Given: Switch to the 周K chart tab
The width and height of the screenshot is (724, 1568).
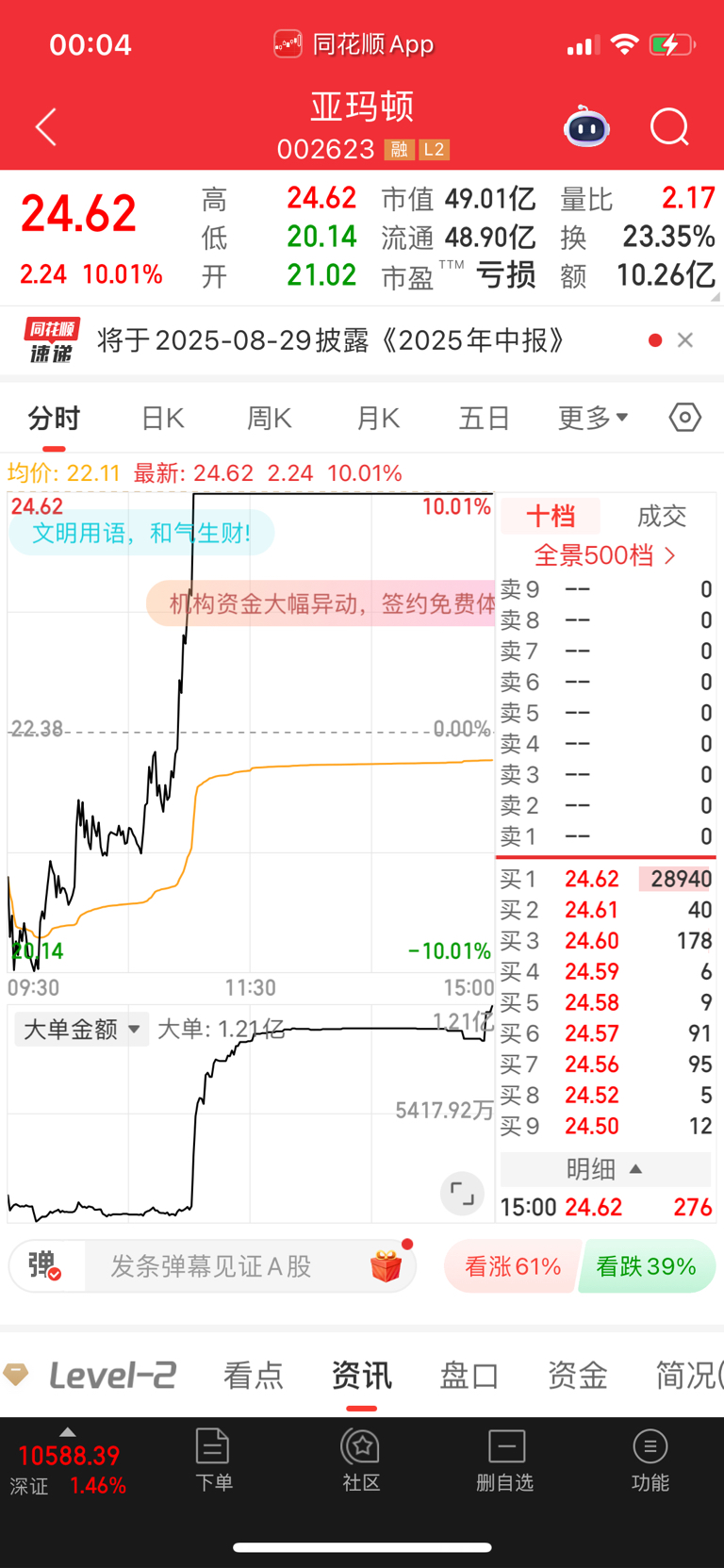Looking at the screenshot, I should (270, 418).
